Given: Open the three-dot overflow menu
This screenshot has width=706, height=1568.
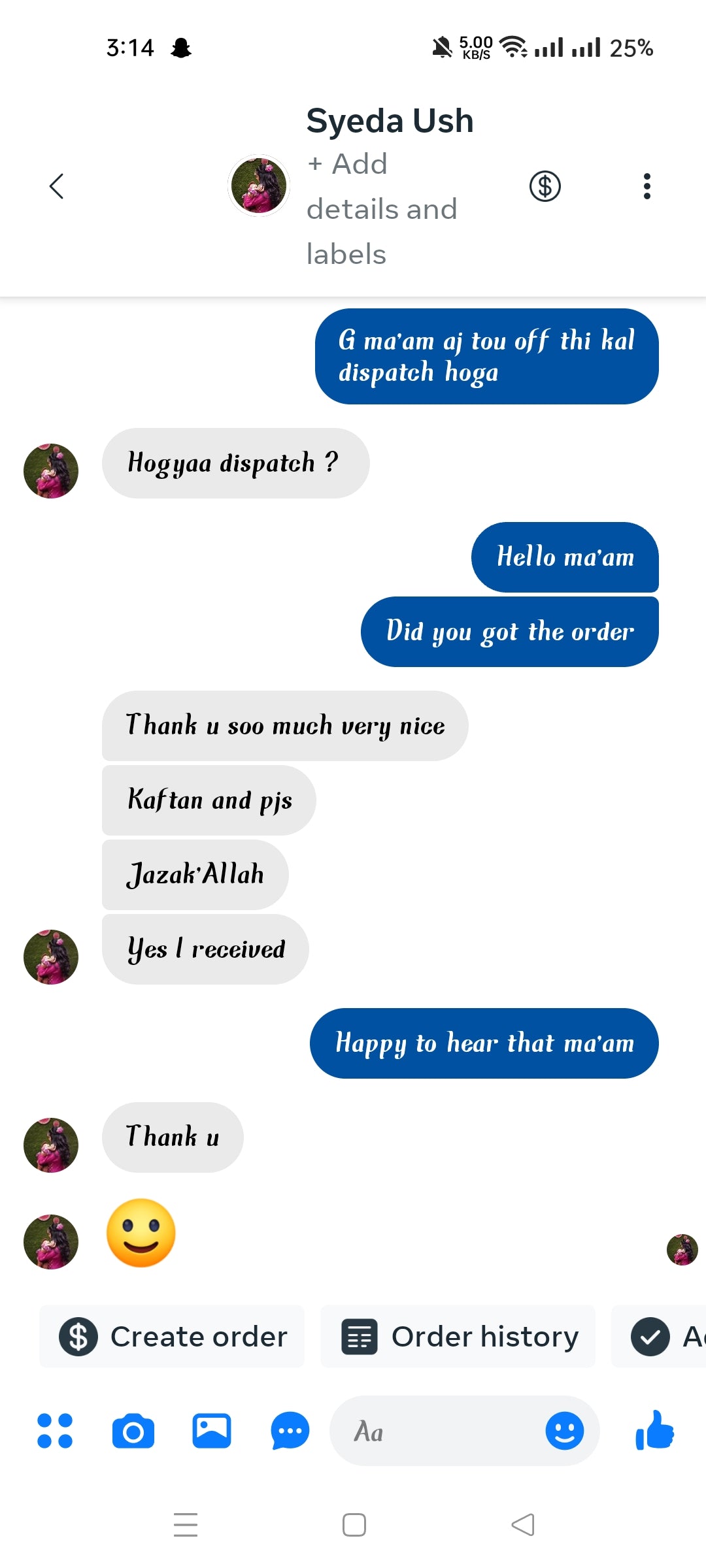Looking at the screenshot, I should [647, 186].
